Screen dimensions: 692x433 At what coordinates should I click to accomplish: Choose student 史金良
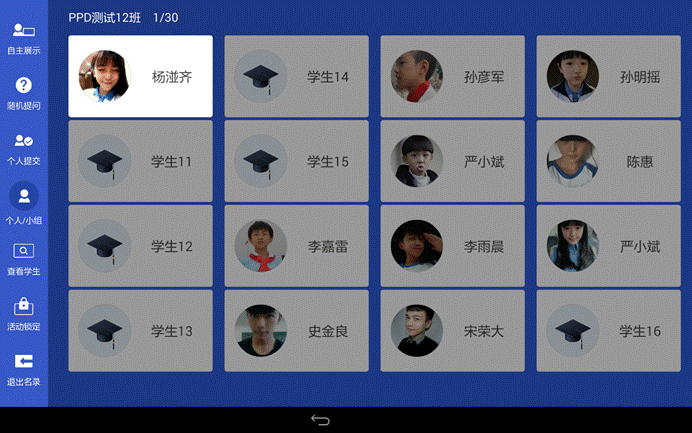[x=296, y=331]
